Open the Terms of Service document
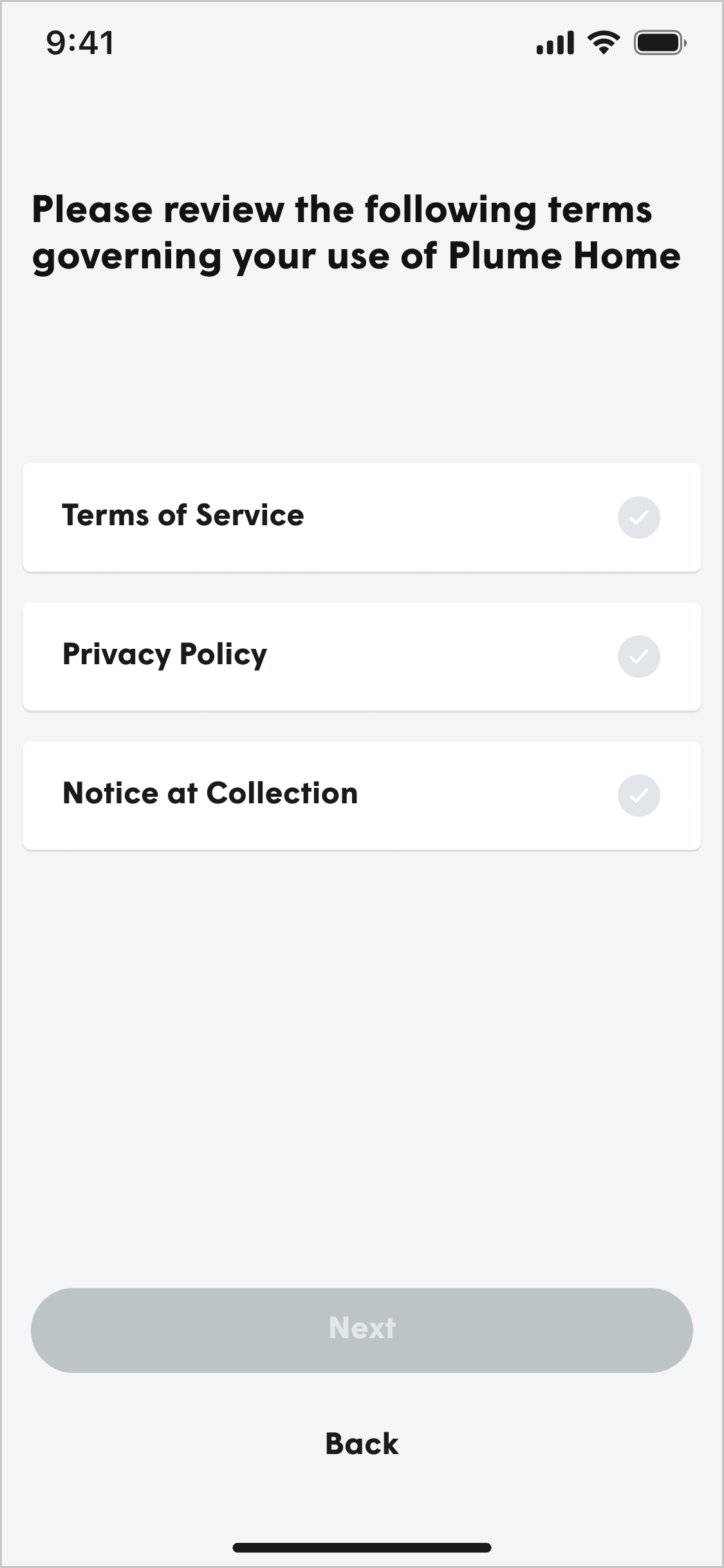Screen dimensions: 724x1568 [x=257, y=517]
